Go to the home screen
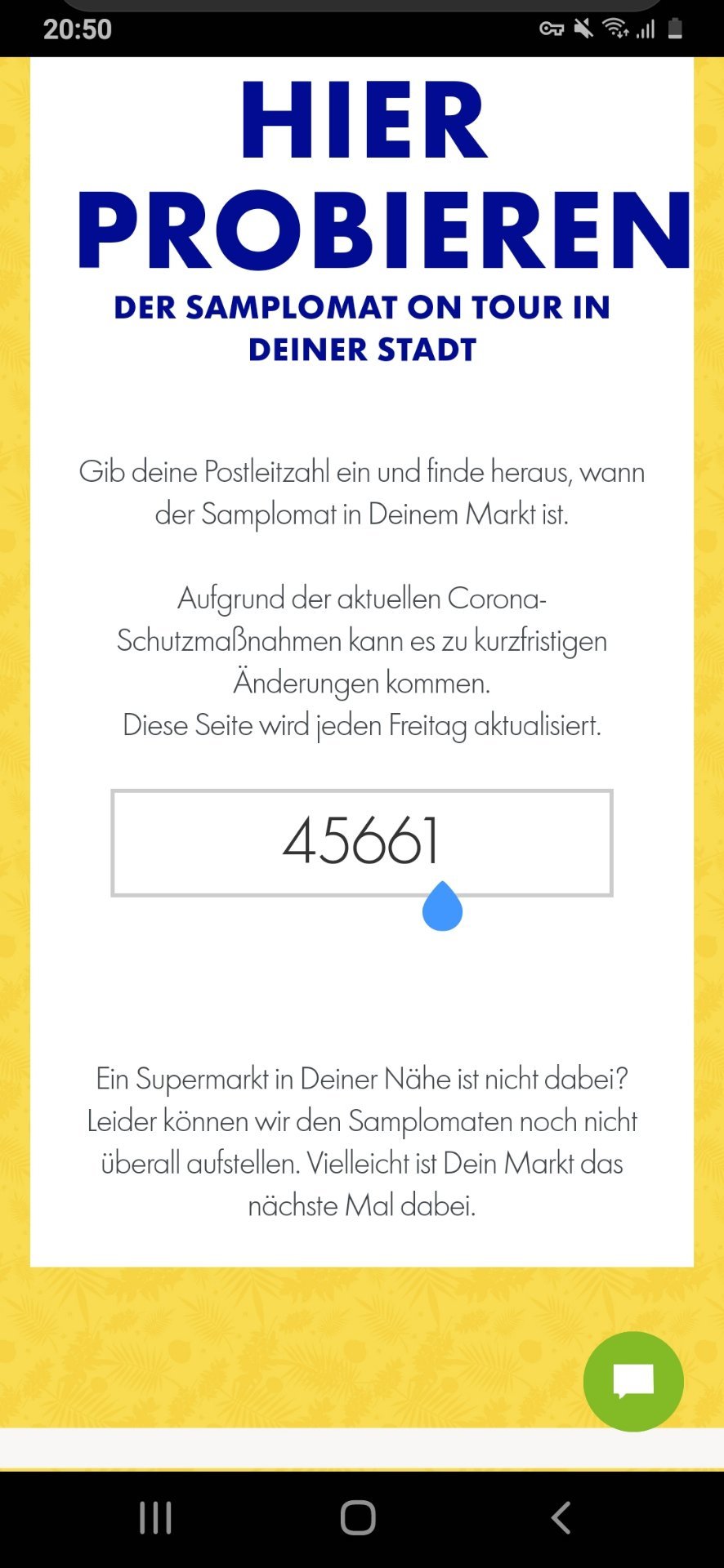724x1568 pixels. click(x=358, y=1518)
